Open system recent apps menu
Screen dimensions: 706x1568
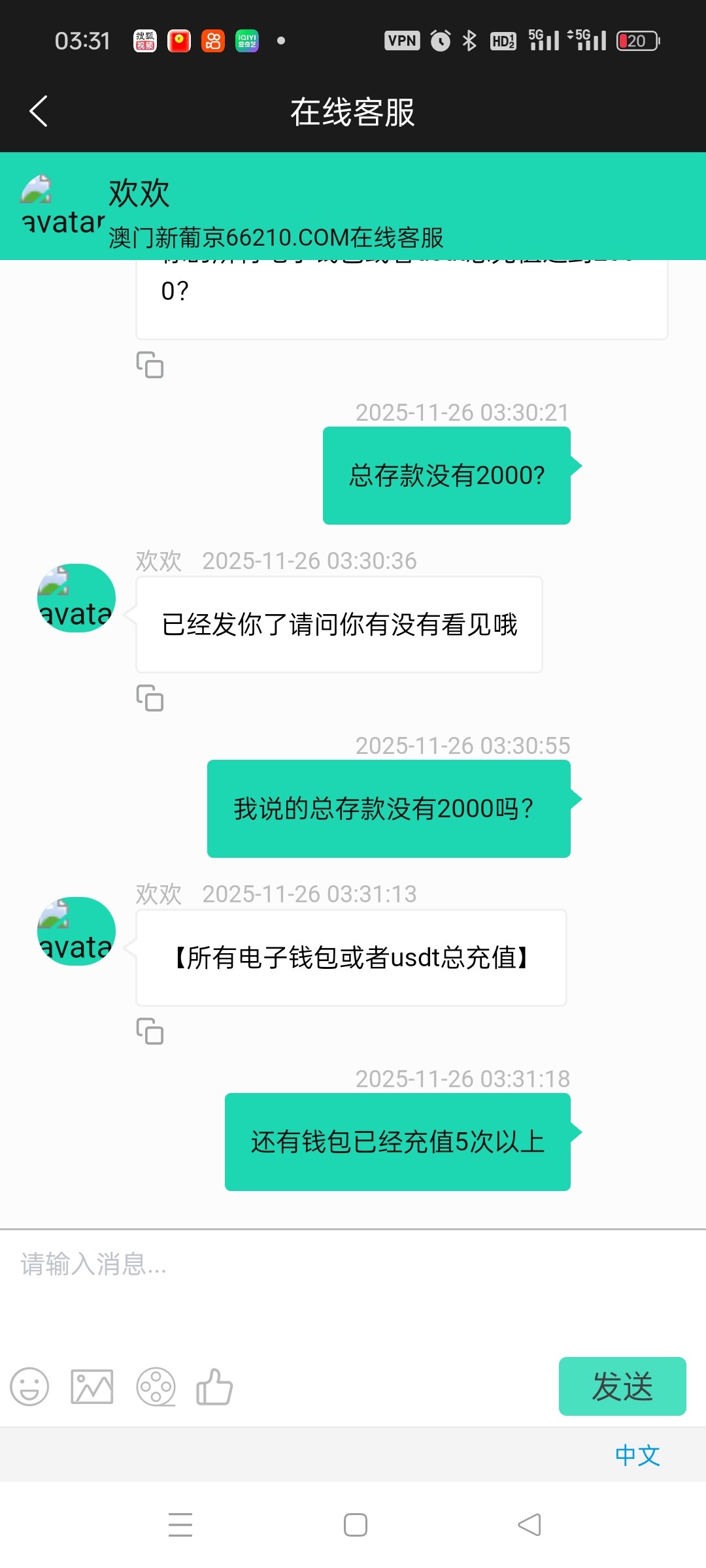point(180,1525)
